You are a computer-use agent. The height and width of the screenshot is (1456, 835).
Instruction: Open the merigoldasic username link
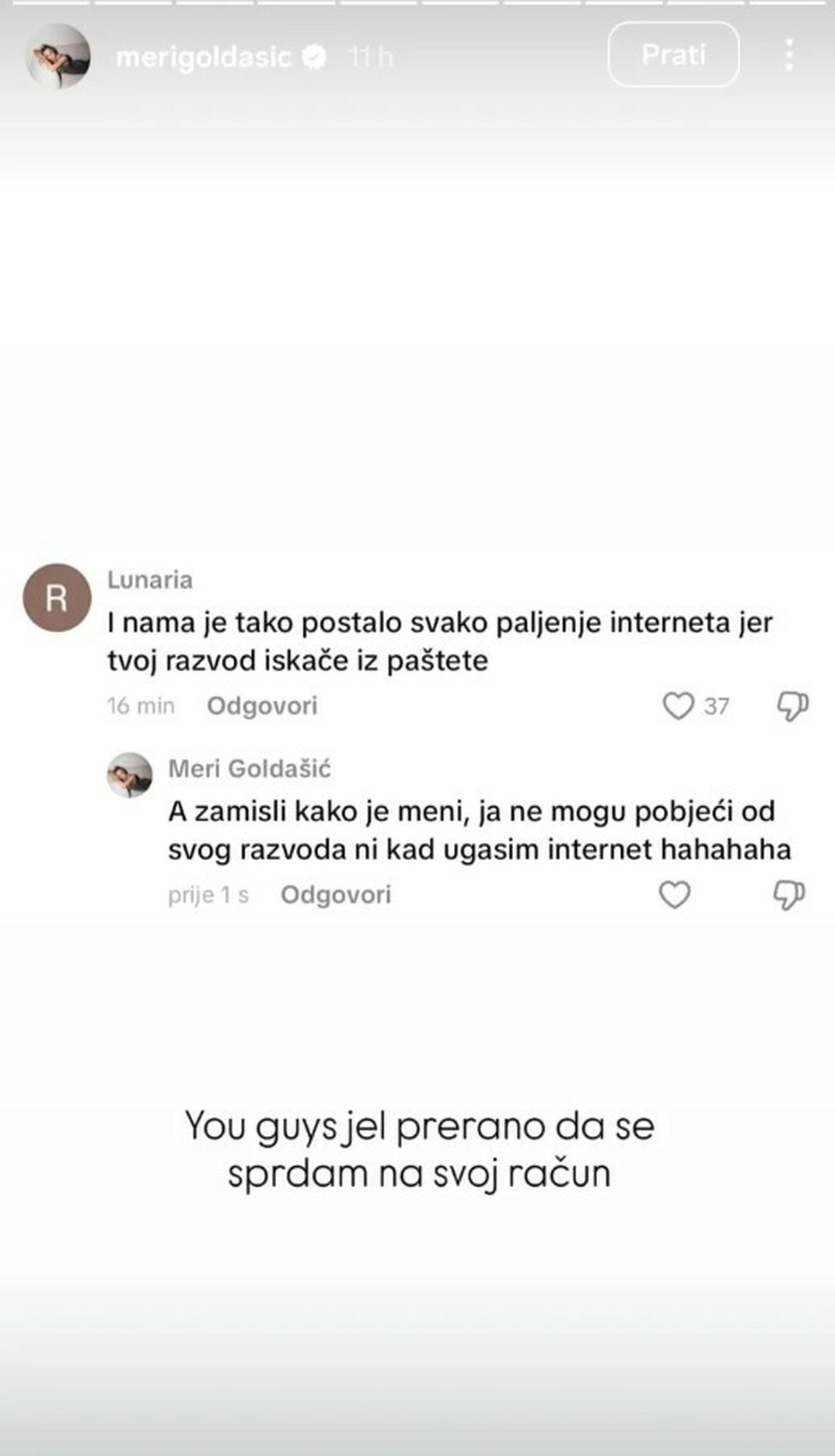tap(204, 57)
